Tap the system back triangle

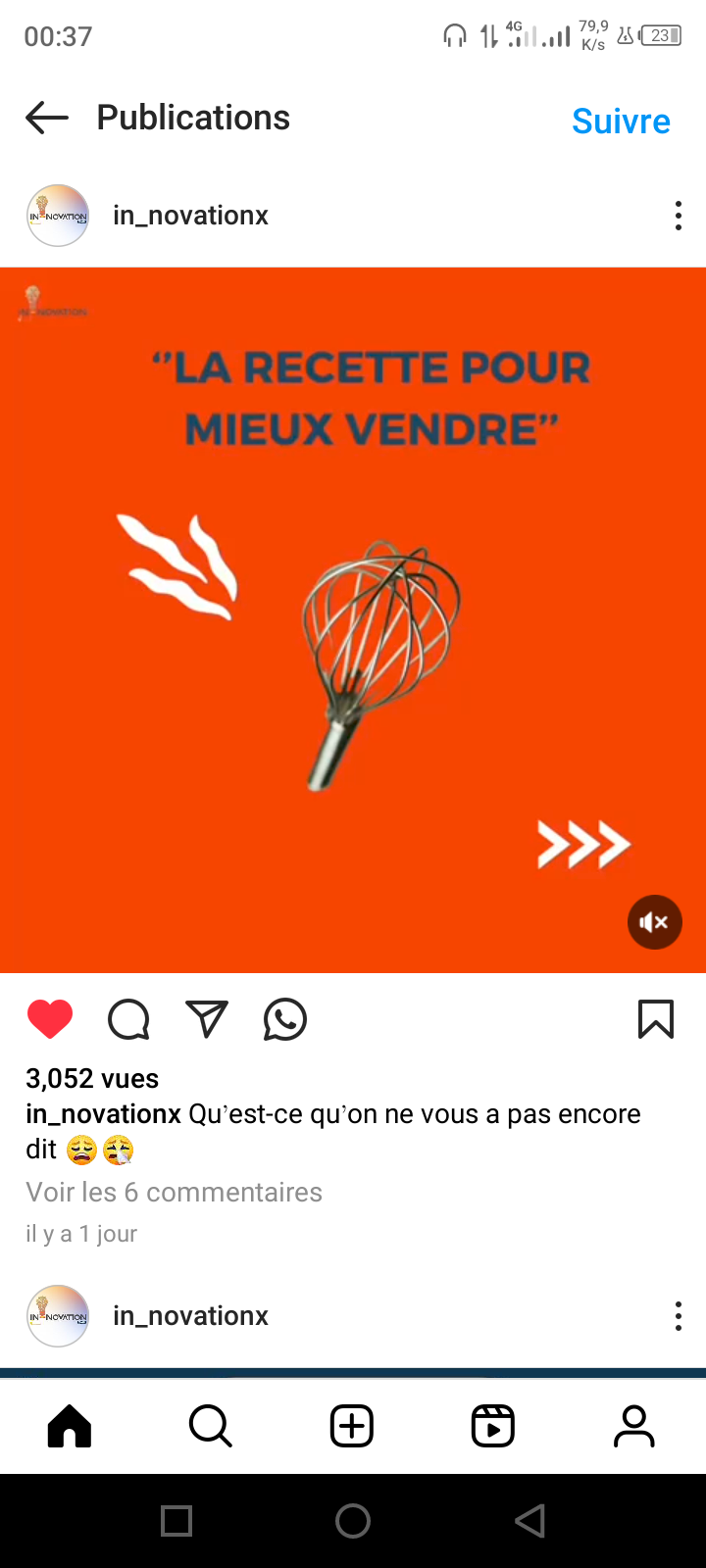coord(529,1521)
